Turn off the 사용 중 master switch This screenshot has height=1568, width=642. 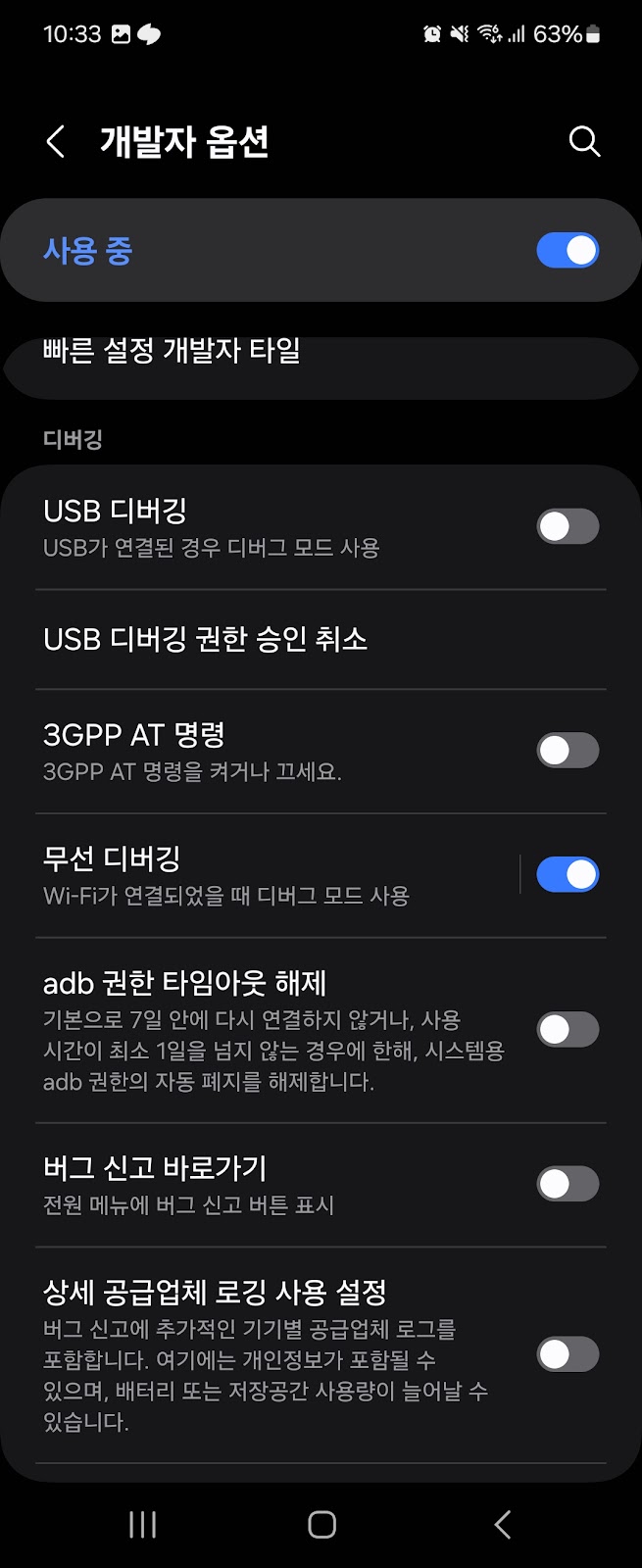coord(568,251)
